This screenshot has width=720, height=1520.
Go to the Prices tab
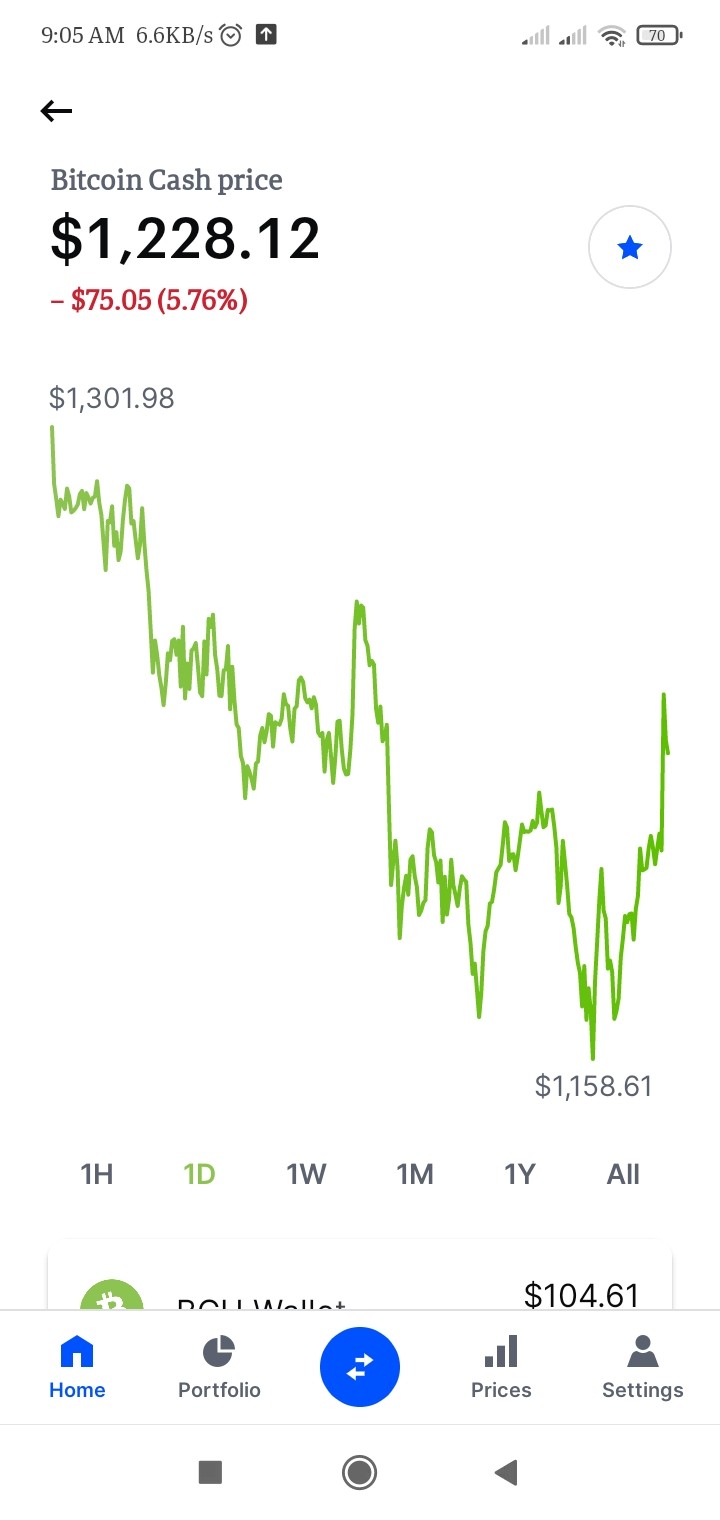[501, 1367]
